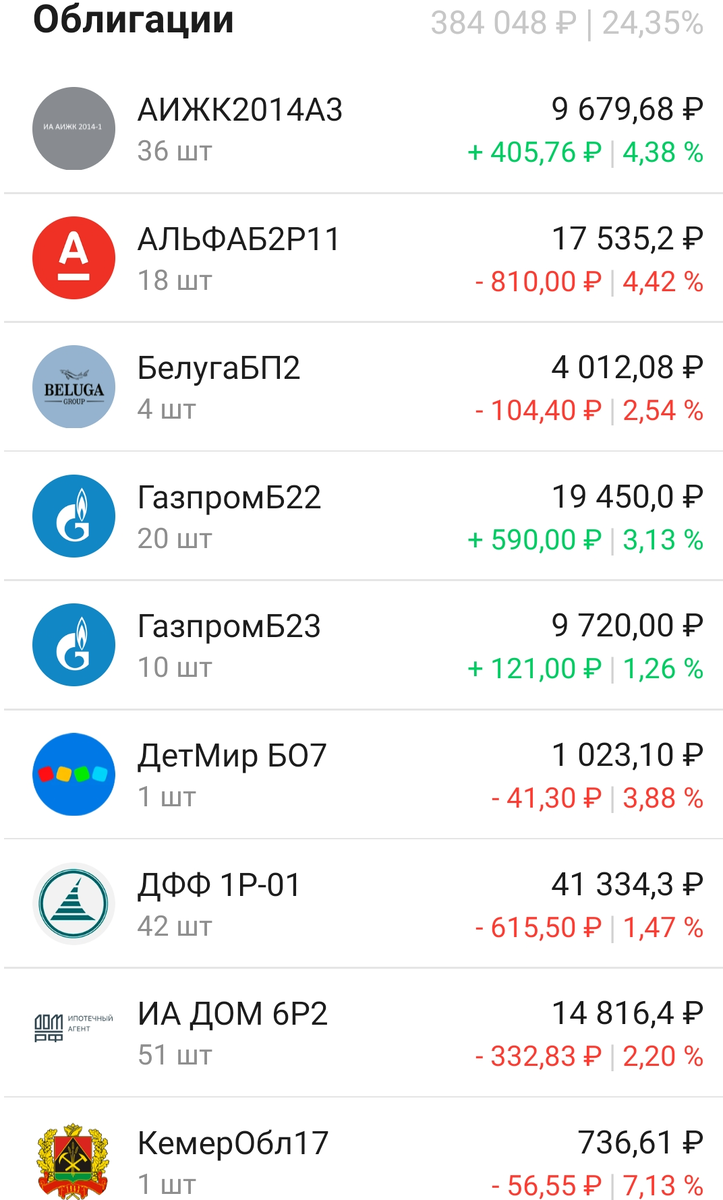Click the Облигации section header
Viewport: 723px width, 1200px height.
click(x=130, y=19)
